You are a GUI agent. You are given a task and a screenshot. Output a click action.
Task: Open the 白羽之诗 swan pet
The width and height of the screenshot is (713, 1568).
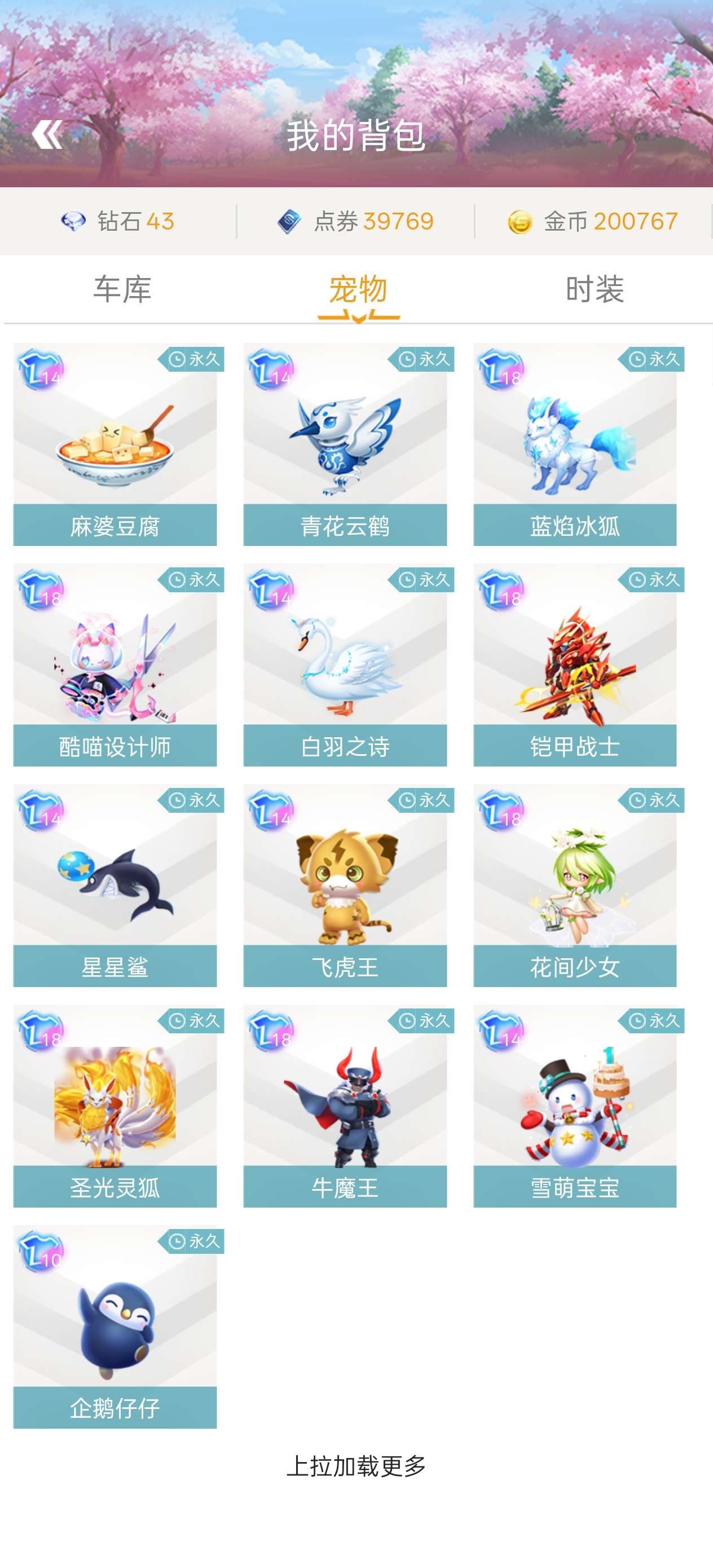345,664
